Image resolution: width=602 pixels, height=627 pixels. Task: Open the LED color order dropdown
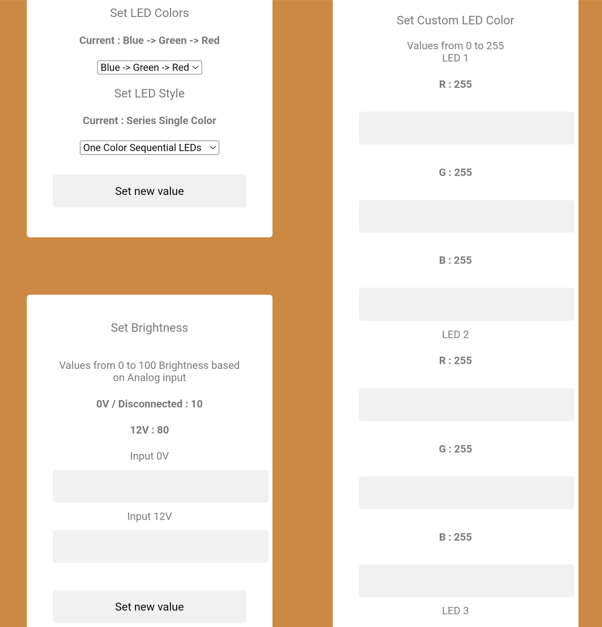coord(149,67)
